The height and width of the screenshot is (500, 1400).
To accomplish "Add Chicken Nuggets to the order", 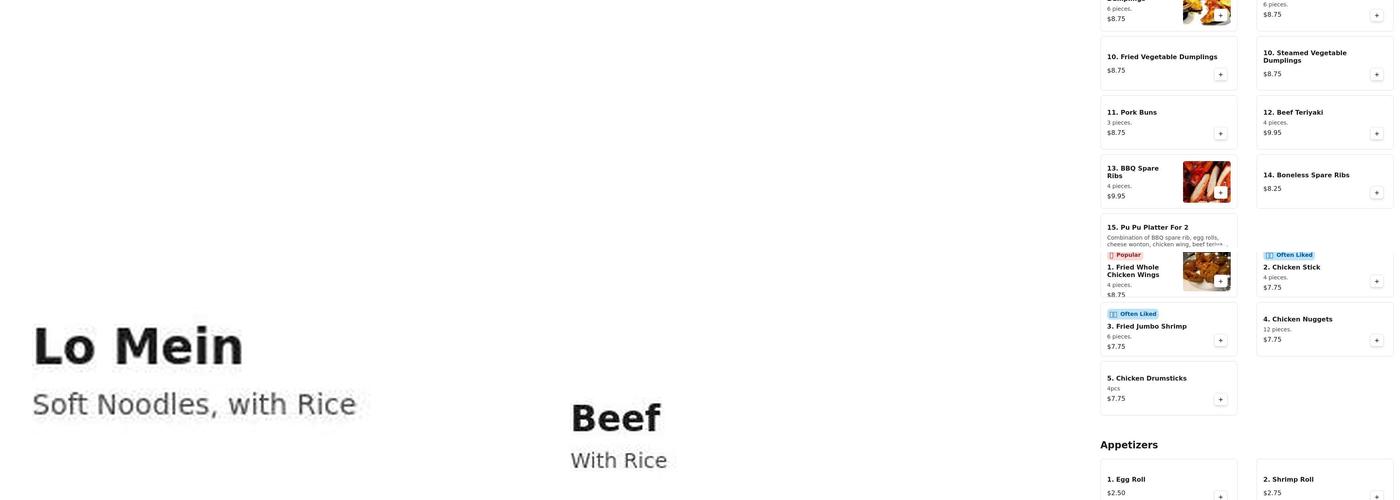I will point(1376,341).
